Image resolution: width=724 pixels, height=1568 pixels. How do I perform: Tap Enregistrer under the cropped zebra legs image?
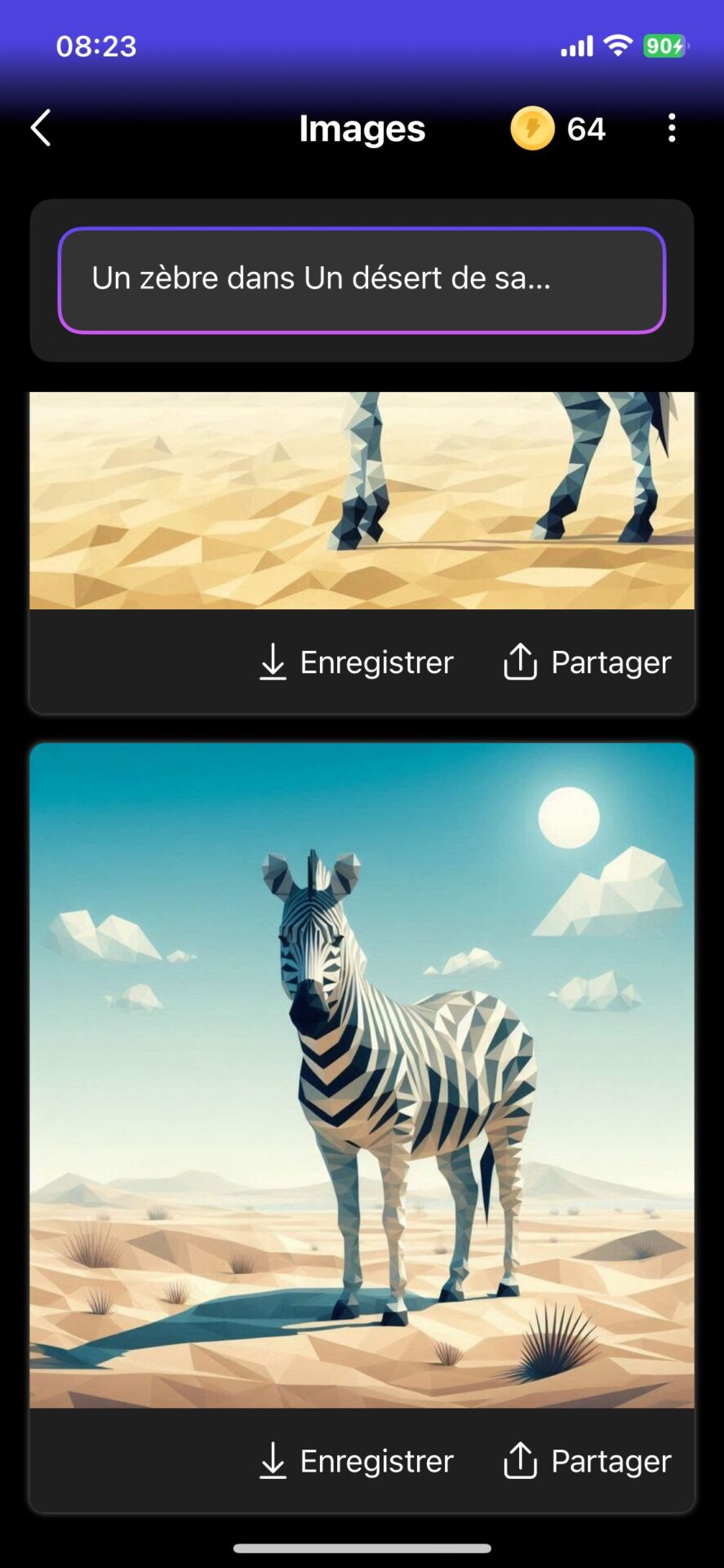(356, 662)
